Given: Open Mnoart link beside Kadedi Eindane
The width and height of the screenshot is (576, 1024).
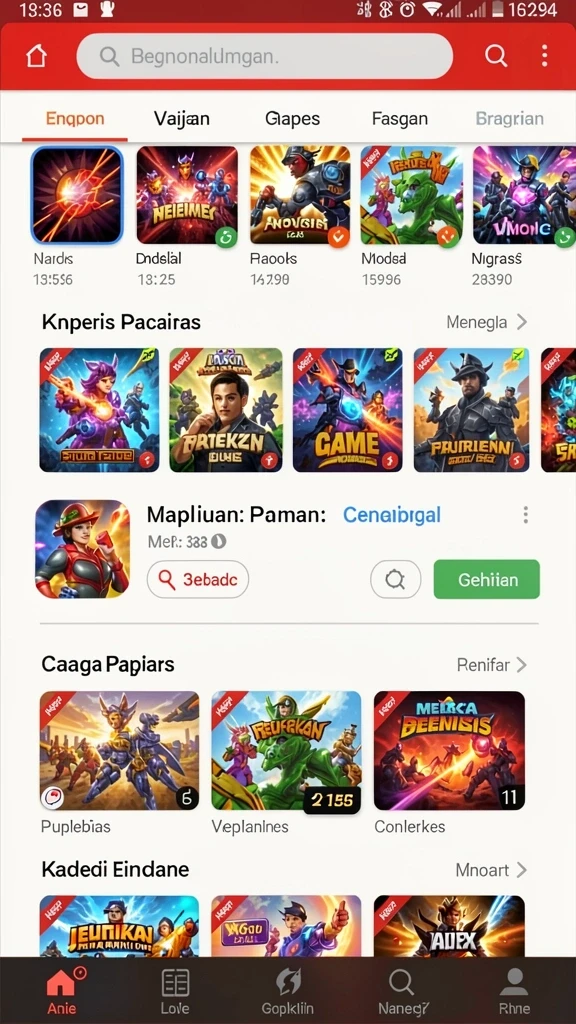Looking at the screenshot, I should [x=491, y=870].
